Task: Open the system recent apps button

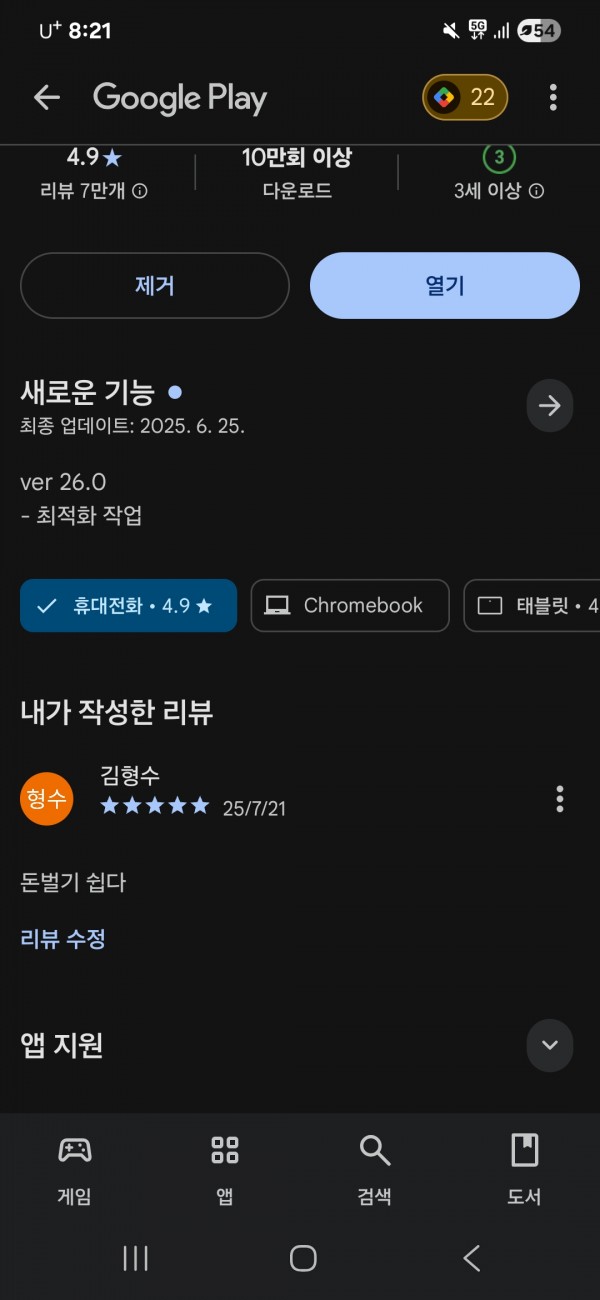Action: [135, 1258]
